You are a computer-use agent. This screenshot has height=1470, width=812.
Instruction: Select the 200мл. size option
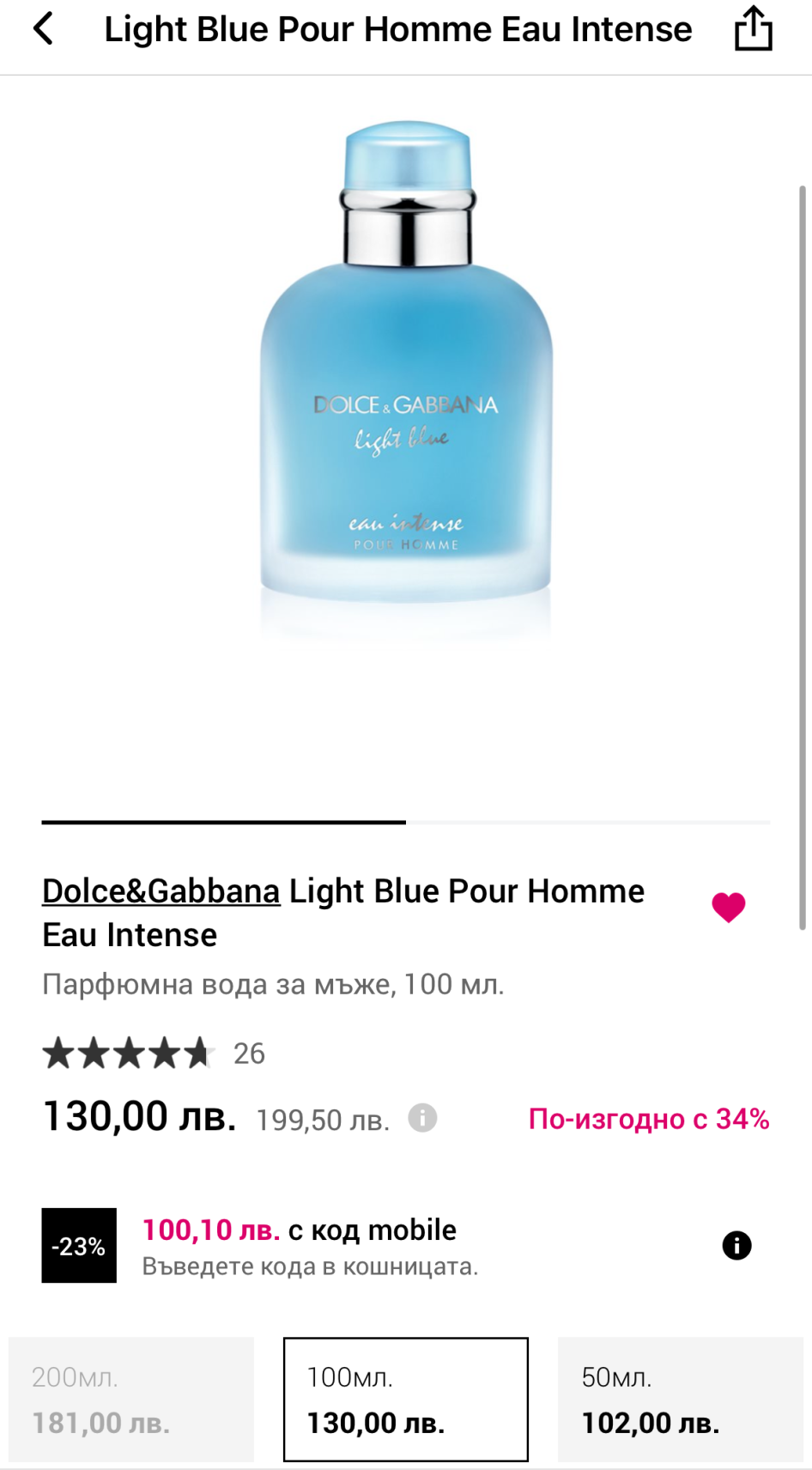[131, 1399]
